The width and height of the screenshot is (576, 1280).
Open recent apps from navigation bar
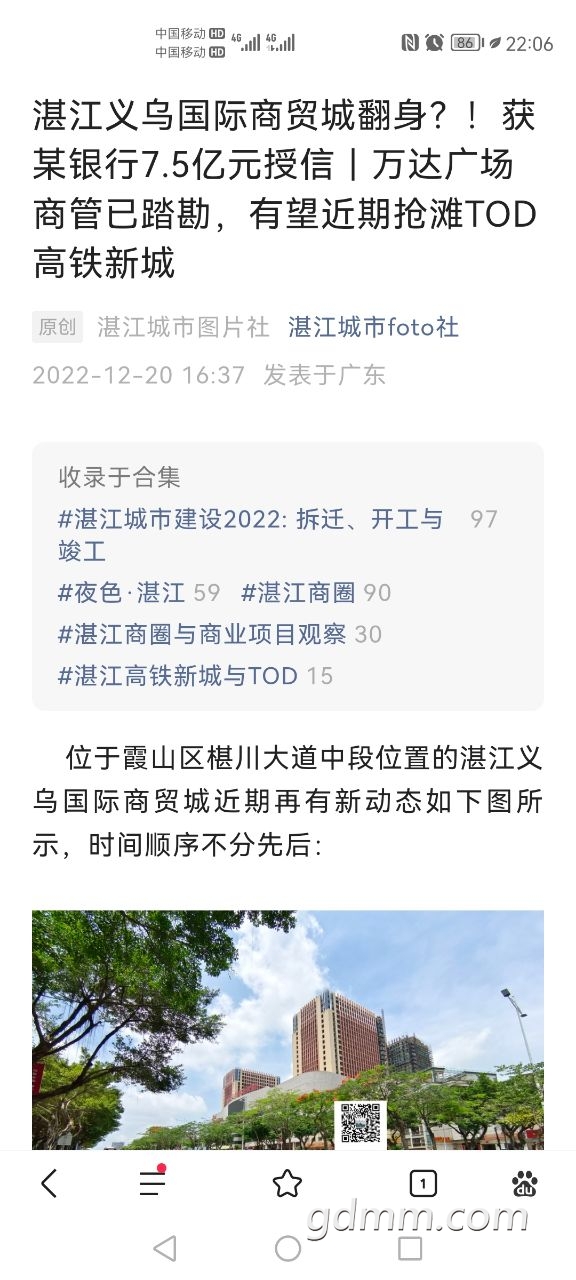click(410, 1248)
